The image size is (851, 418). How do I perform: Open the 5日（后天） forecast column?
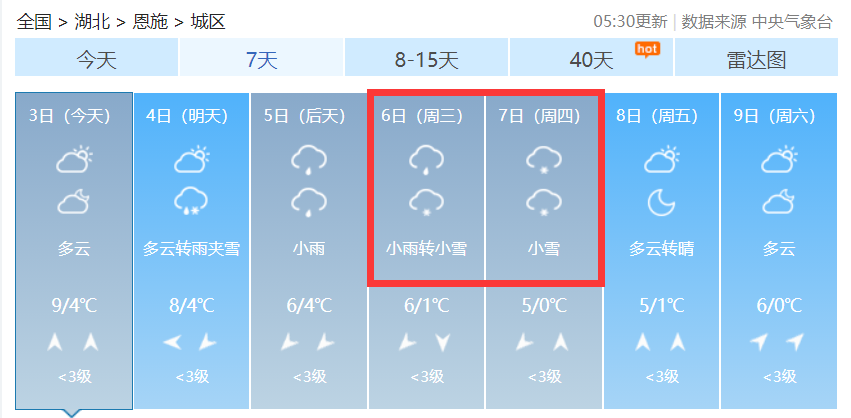coord(308,250)
